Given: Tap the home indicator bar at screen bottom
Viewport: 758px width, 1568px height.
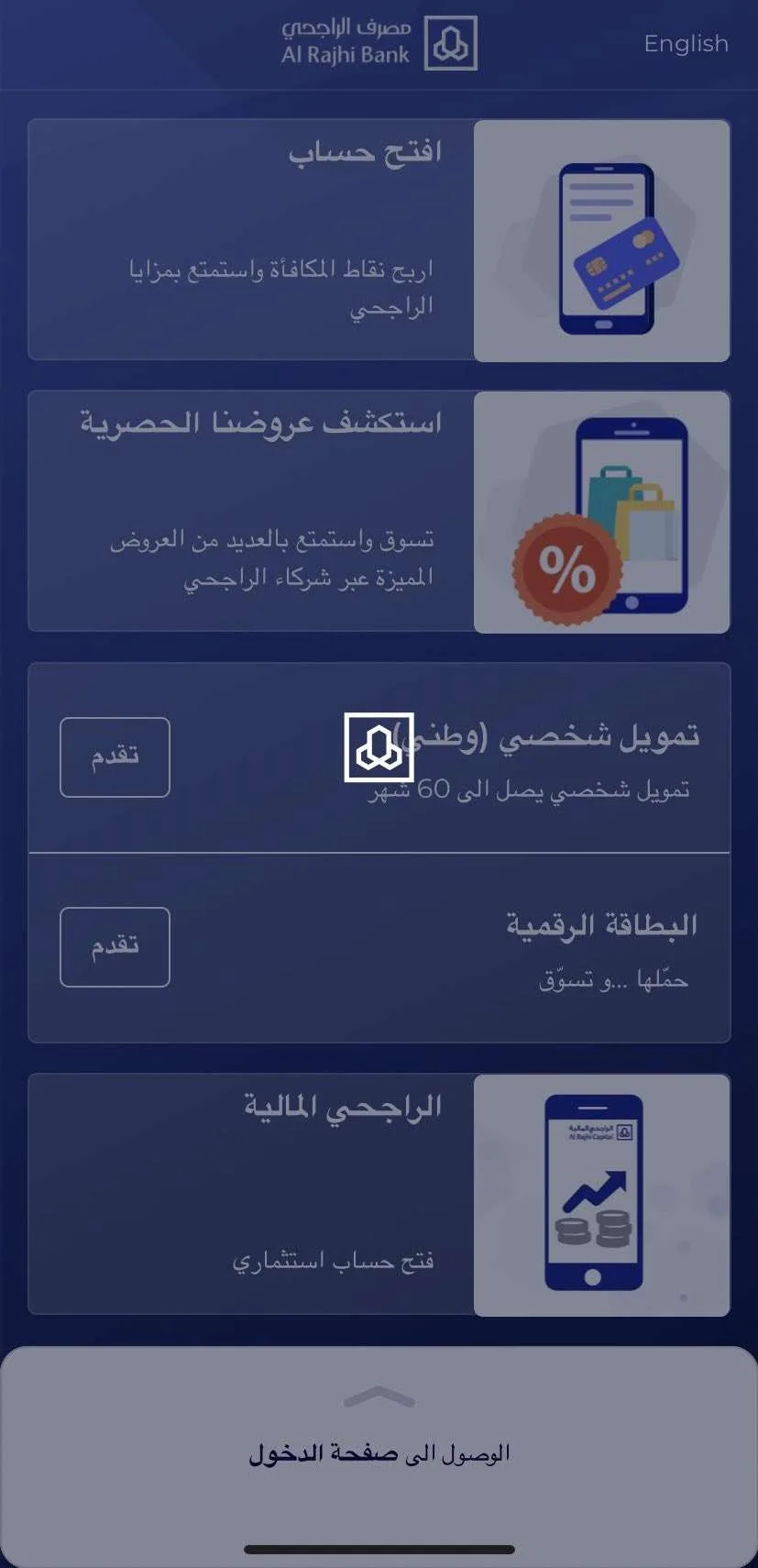Looking at the screenshot, I should coord(379,1543).
